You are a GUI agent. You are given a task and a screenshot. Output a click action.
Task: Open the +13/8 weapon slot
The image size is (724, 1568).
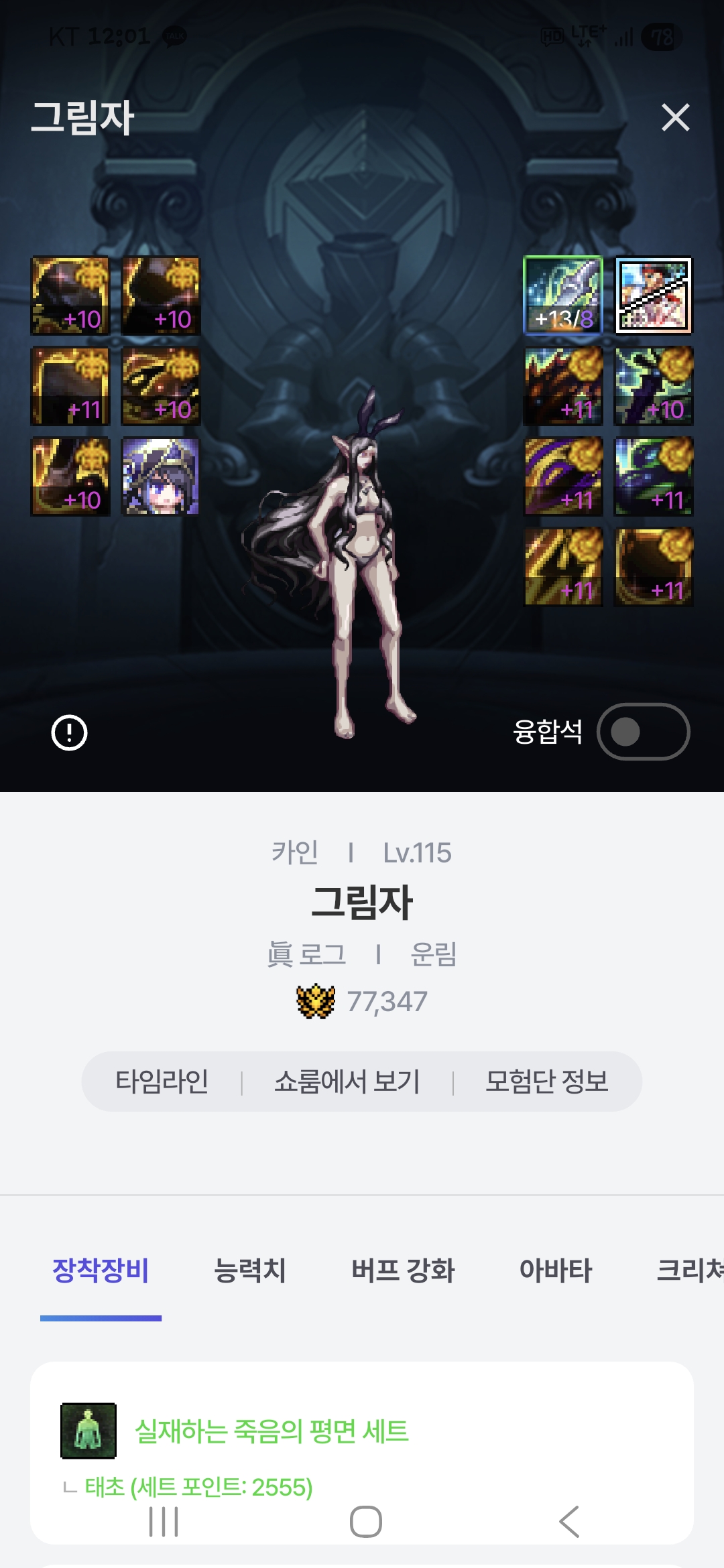click(563, 296)
